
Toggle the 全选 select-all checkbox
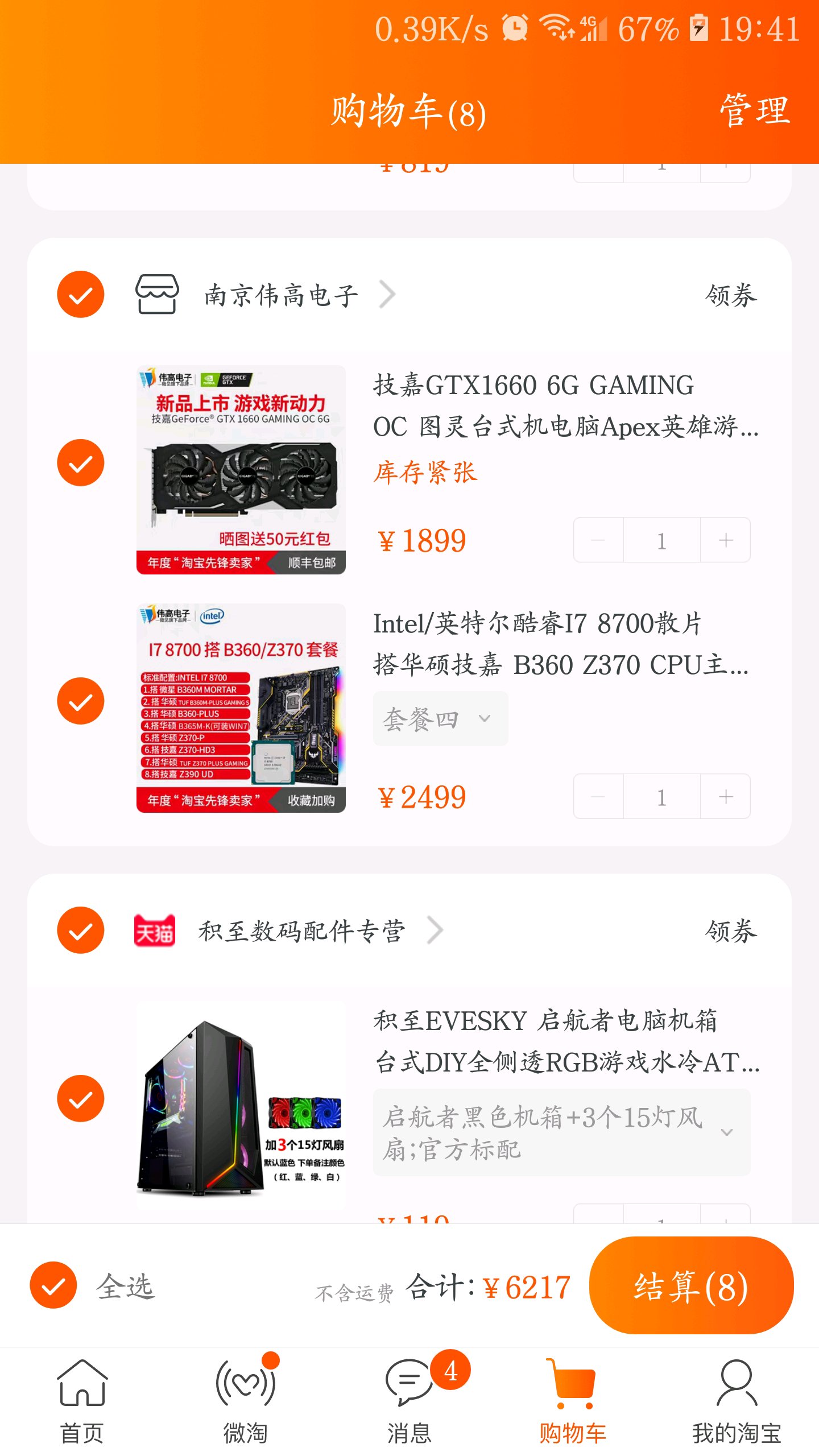(x=53, y=1285)
